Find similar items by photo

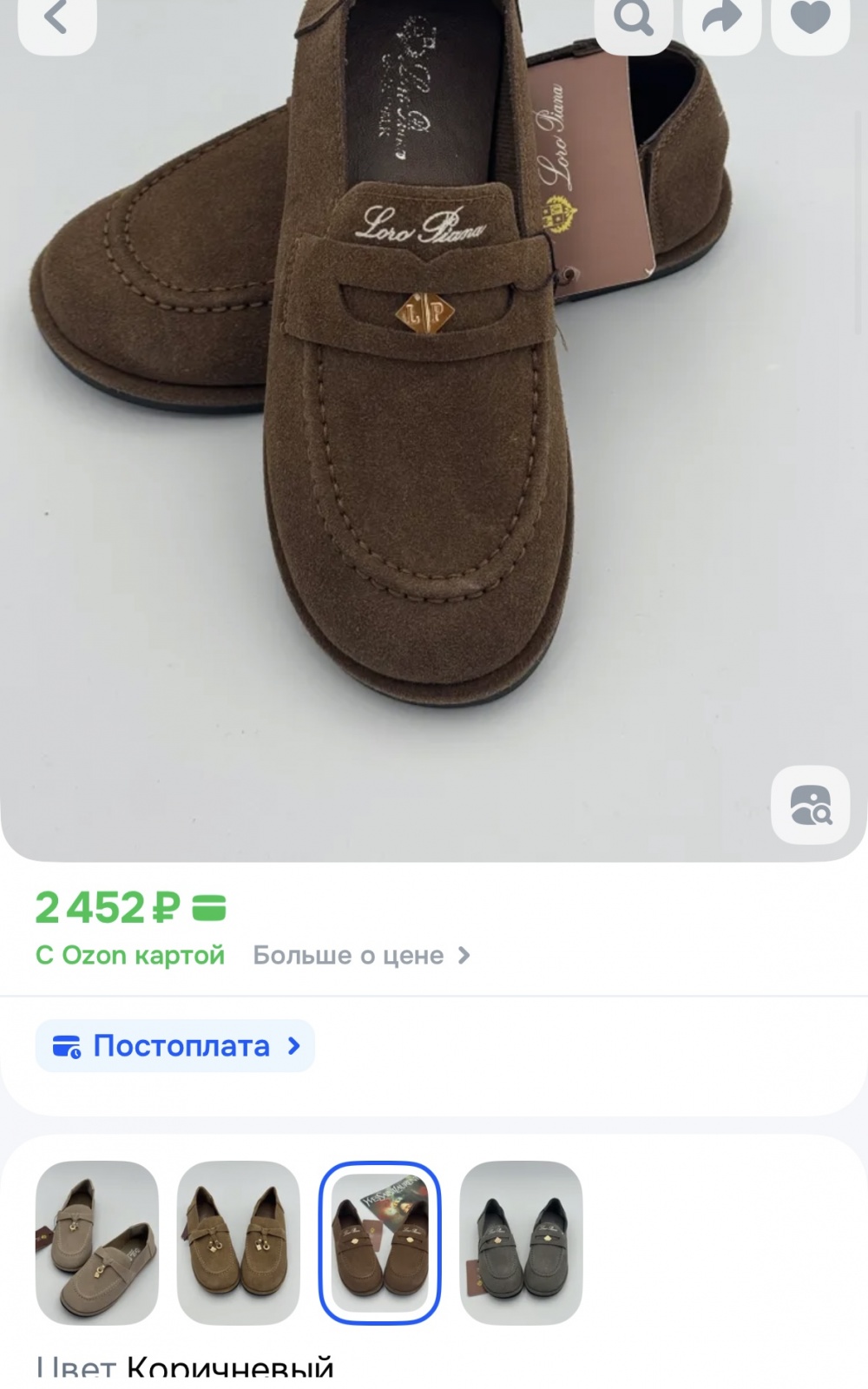(810, 805)
